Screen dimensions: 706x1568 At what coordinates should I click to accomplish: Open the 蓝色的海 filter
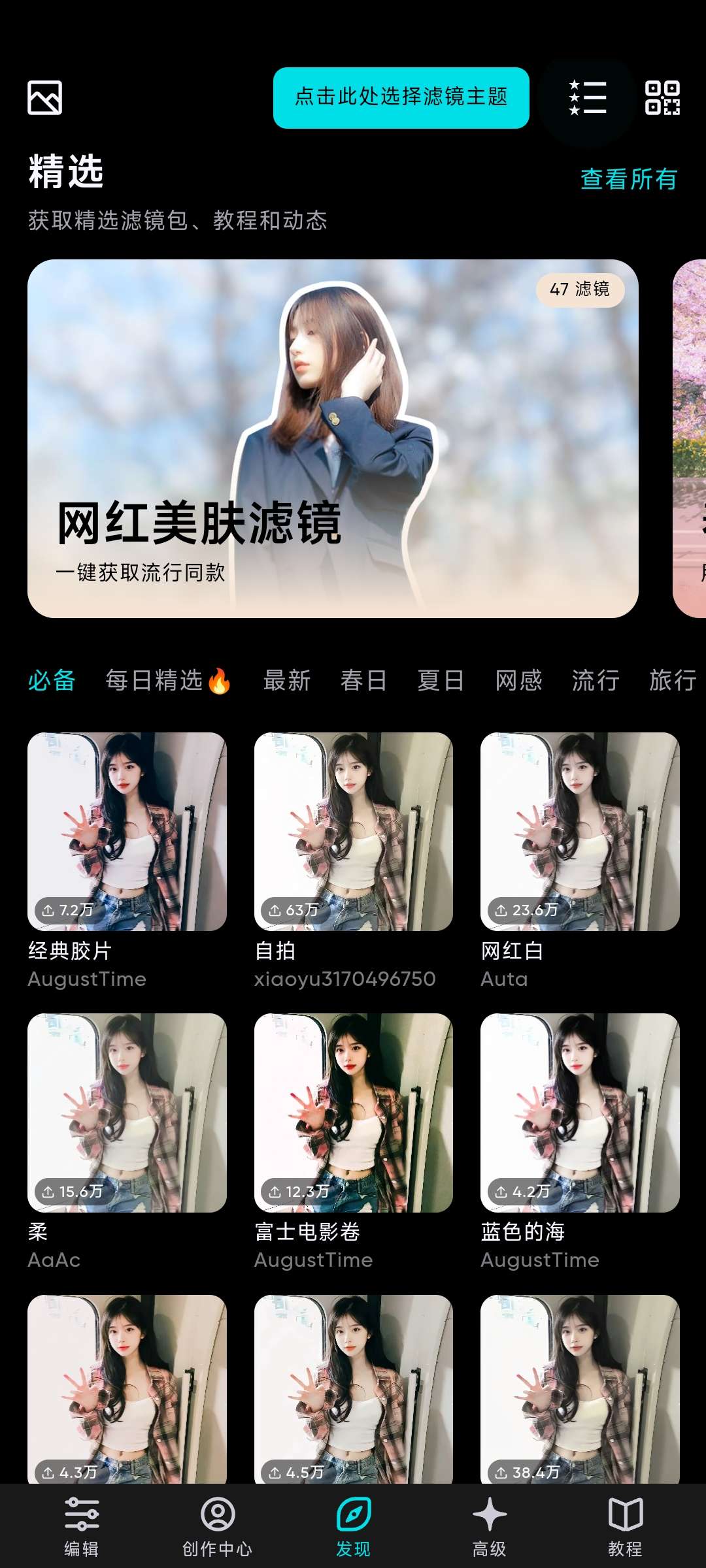tap(580, 1112)
